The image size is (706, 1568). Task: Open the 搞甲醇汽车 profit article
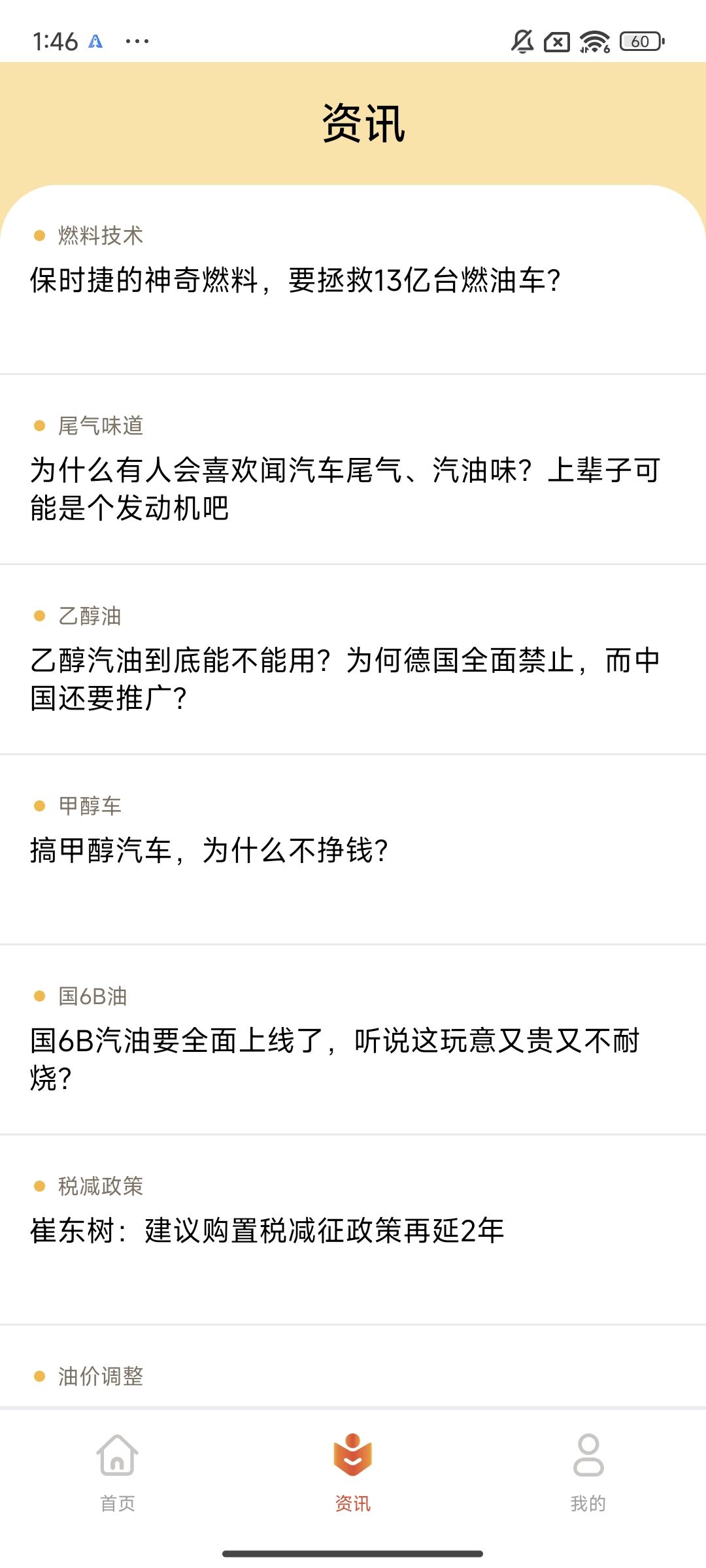coord(353,849)
